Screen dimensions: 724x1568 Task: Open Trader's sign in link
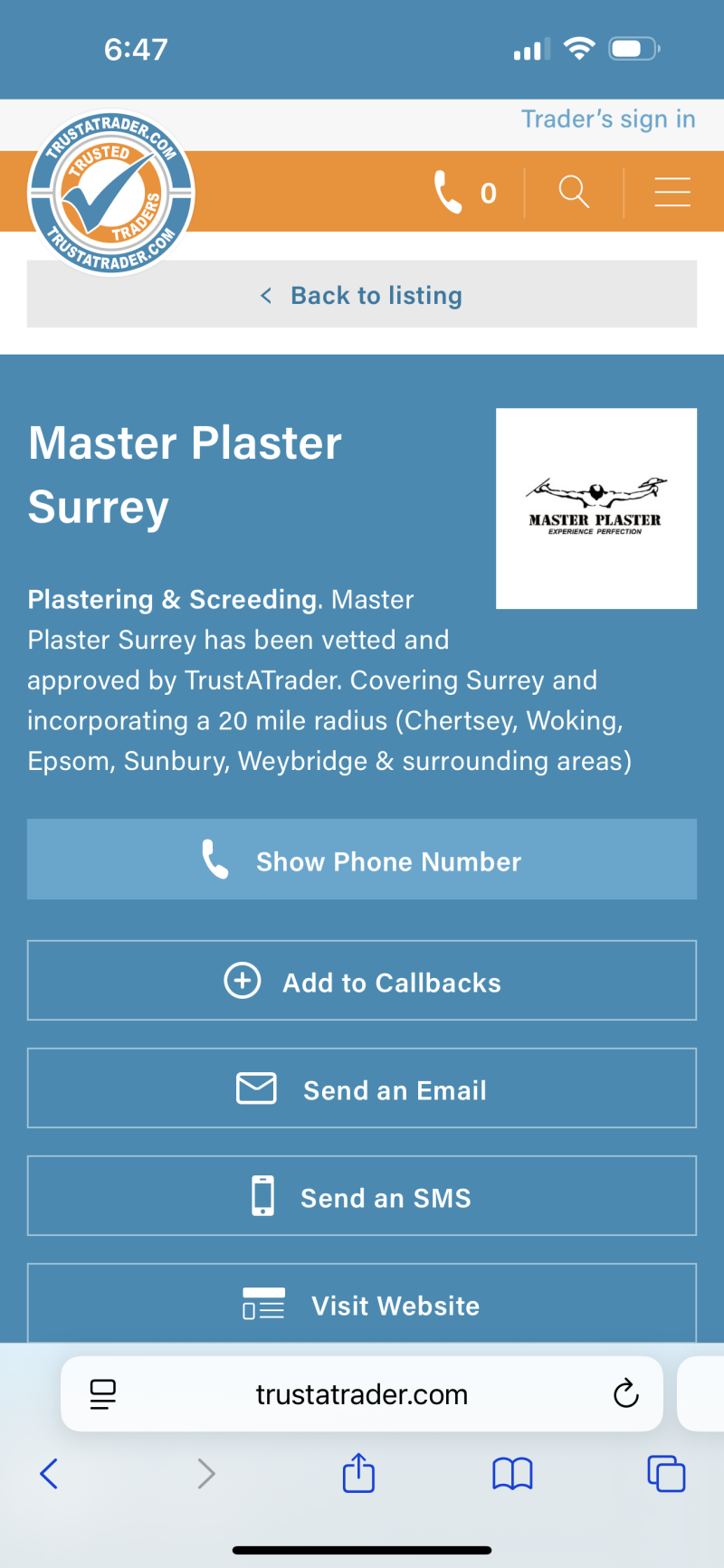(x=607, y=119)
